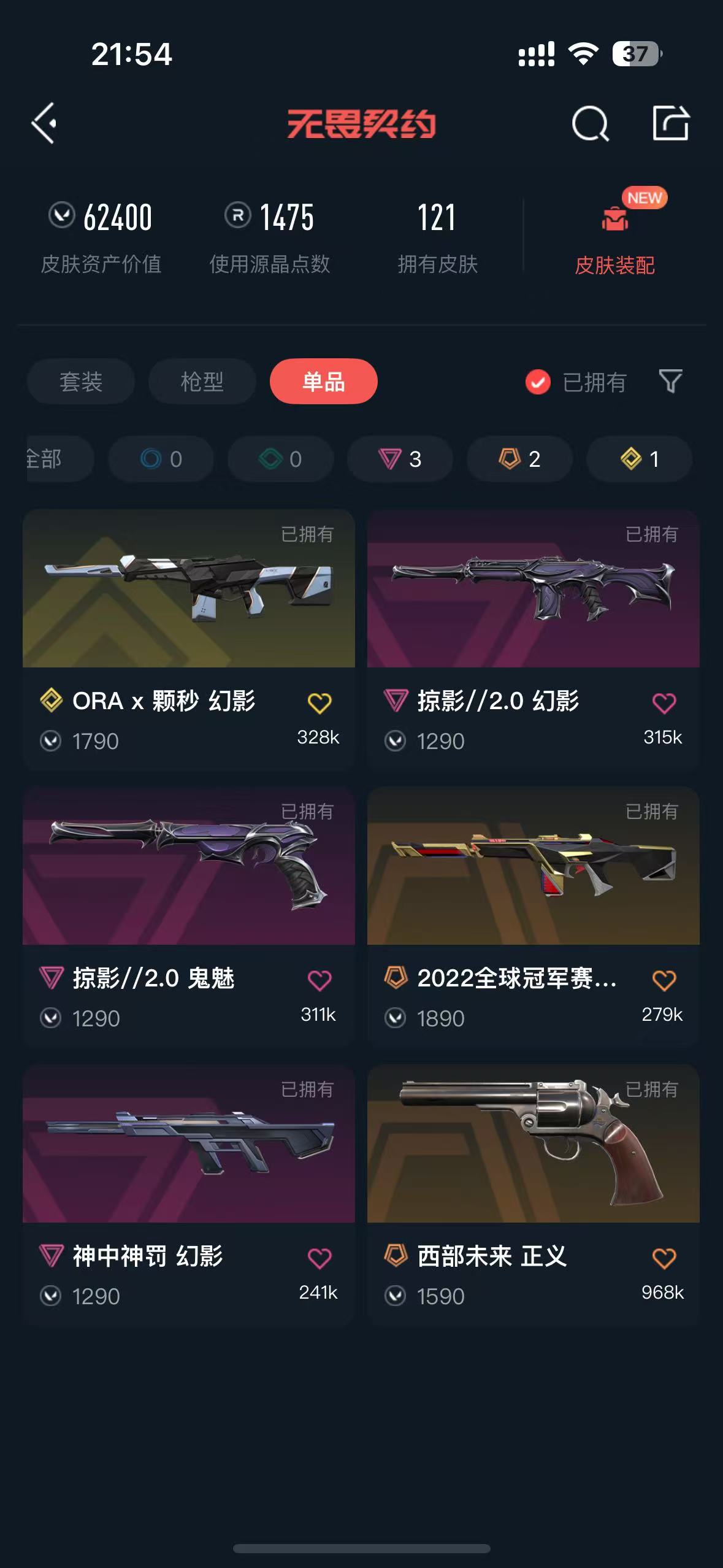This screenshot has width=723, height=1568.
Task: Like the 神中神罚 幻影 skin
Action: [x=319, y=1258]
